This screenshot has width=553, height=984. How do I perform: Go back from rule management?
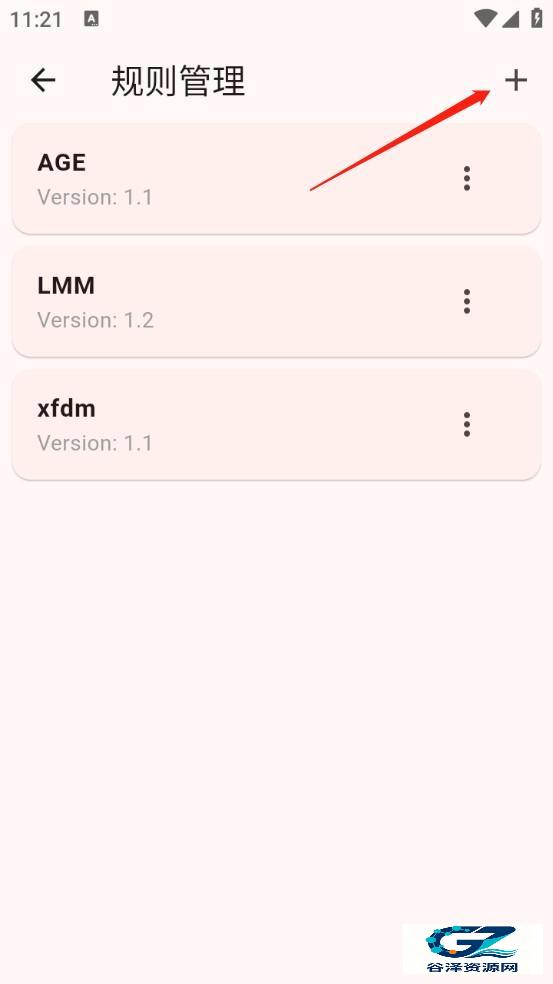coord(43,80)
